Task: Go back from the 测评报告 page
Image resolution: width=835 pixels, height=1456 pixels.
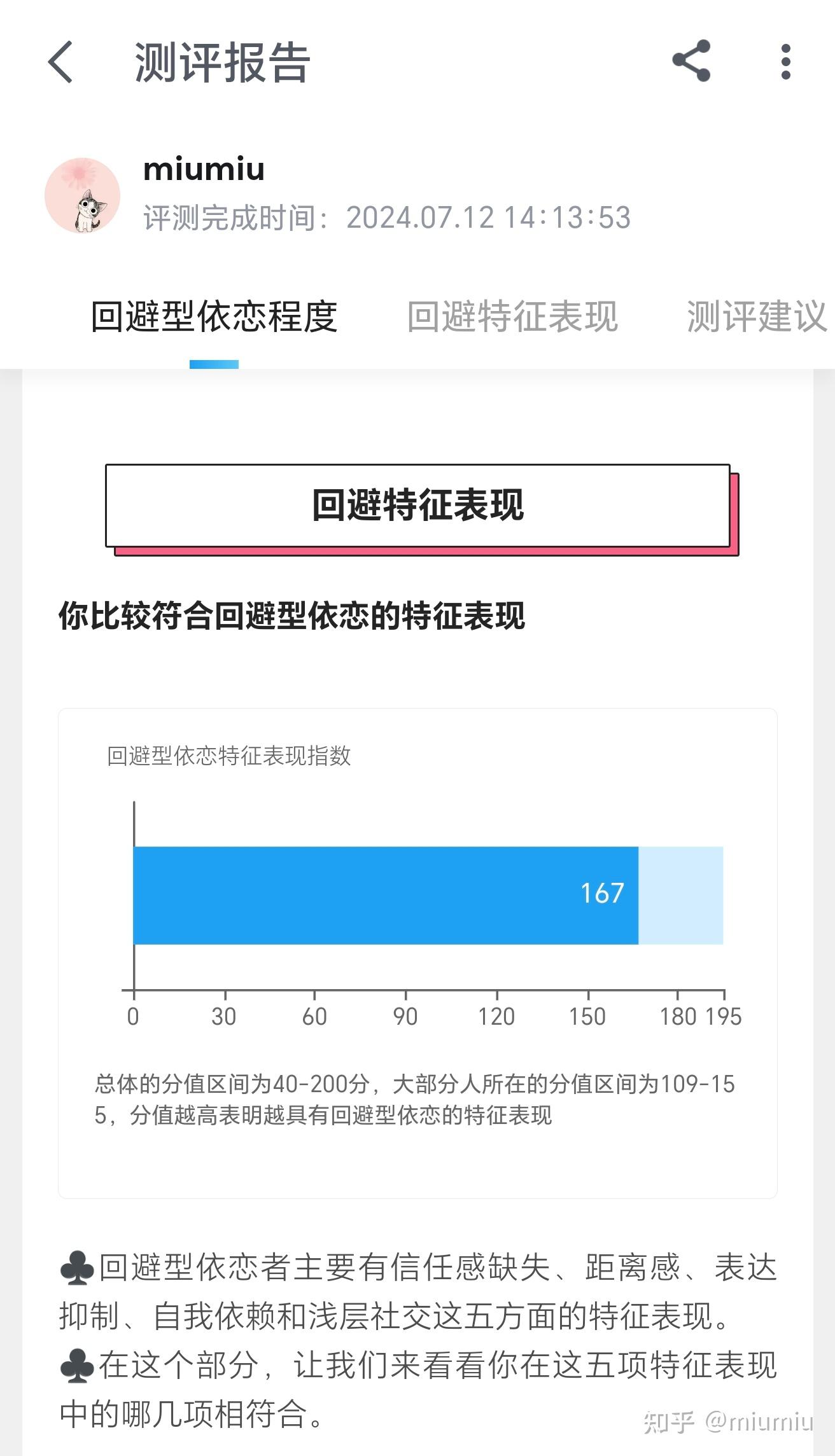Action: click(x=61, y=62)
